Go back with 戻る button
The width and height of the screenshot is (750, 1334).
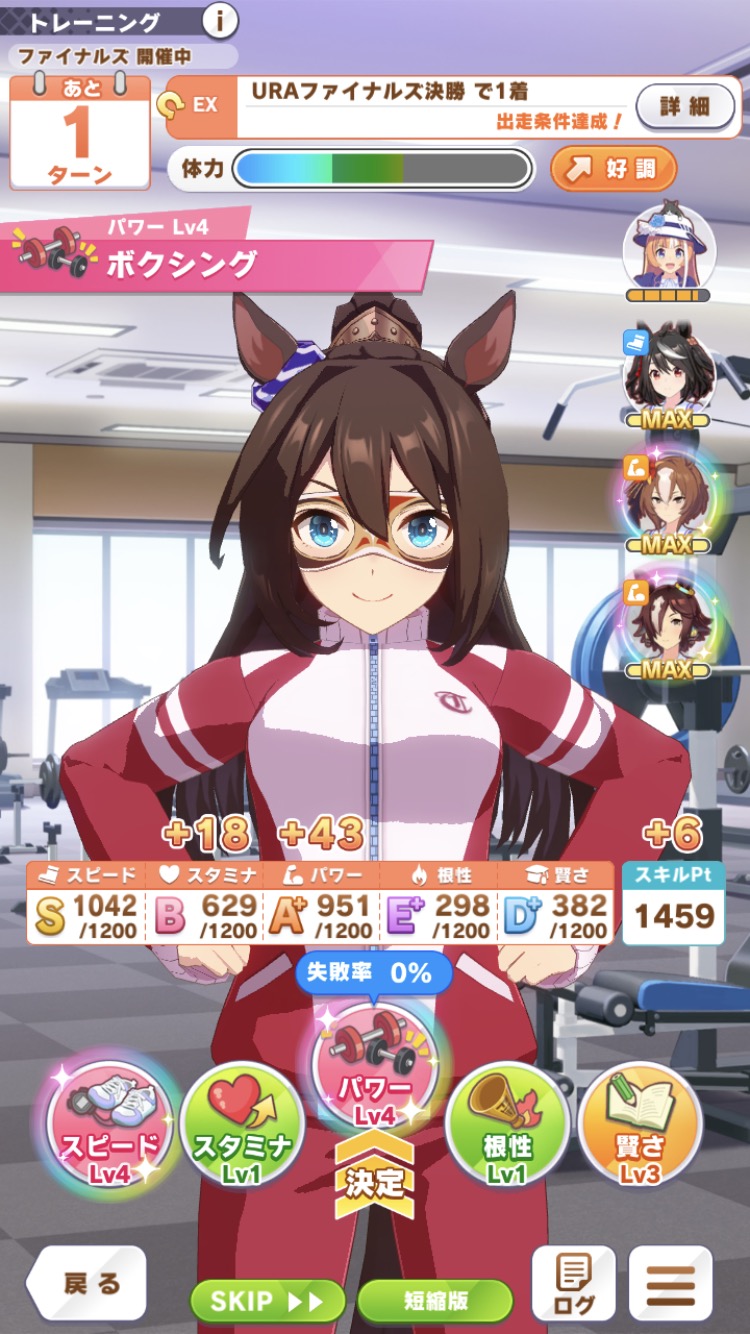tap(89, 1283)
